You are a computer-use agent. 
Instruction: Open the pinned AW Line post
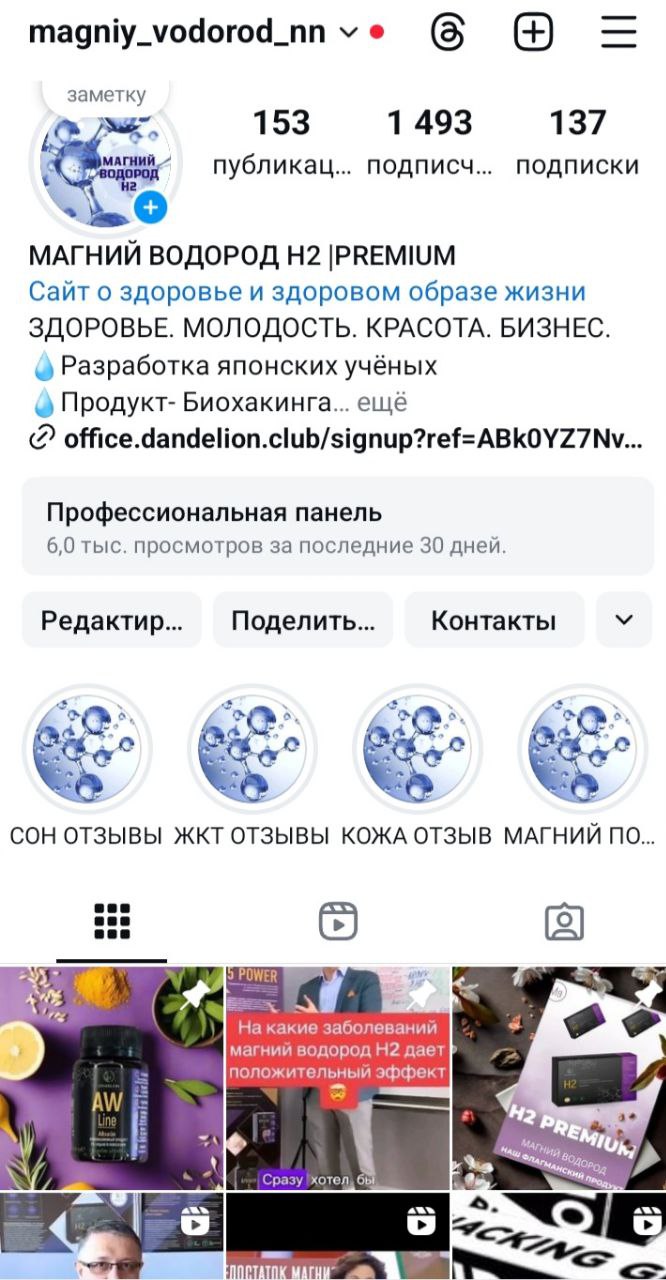pyautogui.click(x=110, y=1076)
